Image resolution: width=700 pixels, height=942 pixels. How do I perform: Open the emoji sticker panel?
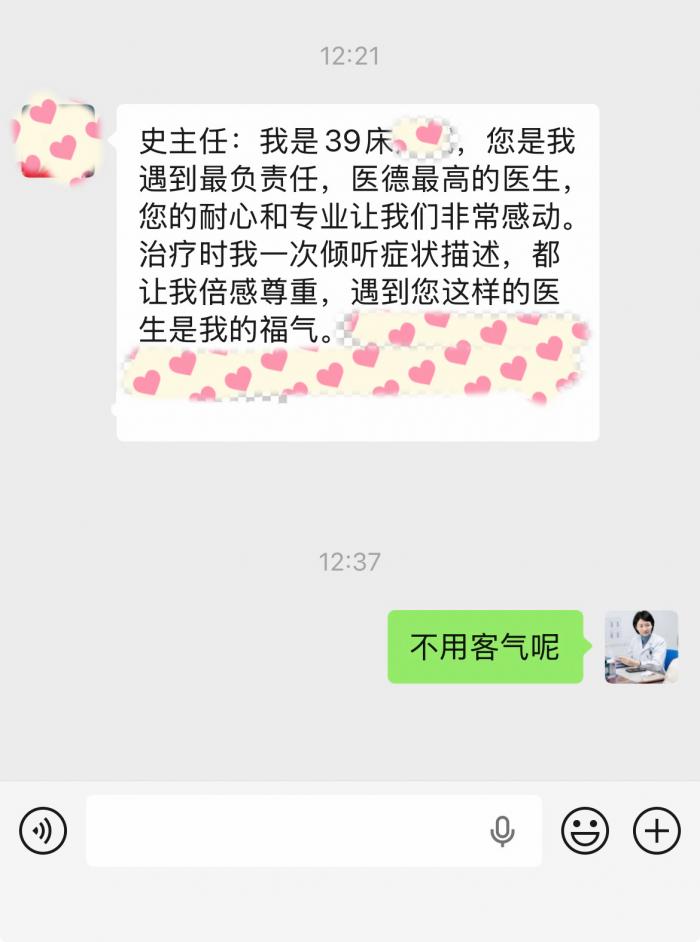pyautogui.click(x=585, y=831)
